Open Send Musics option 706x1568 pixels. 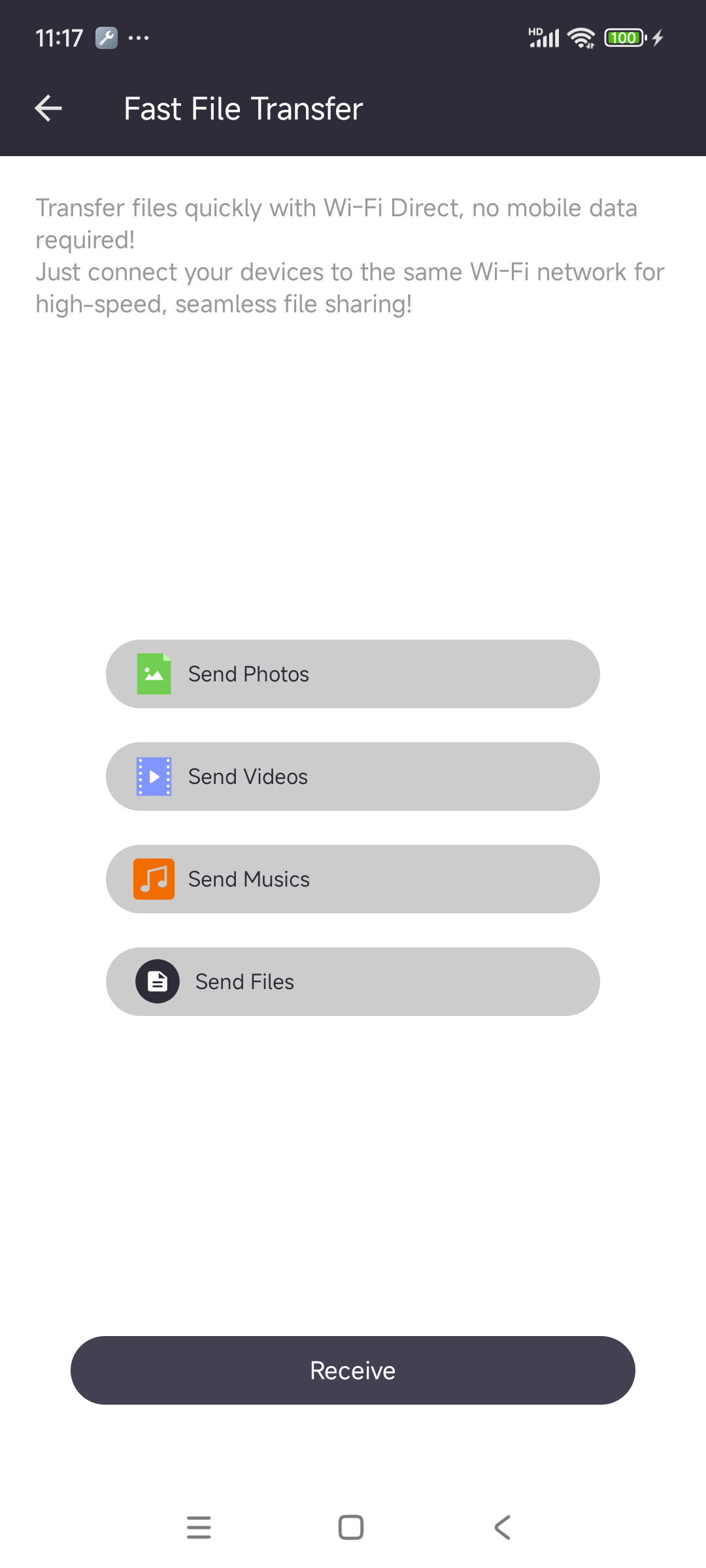pyautogui.click(x=353, y=879)
